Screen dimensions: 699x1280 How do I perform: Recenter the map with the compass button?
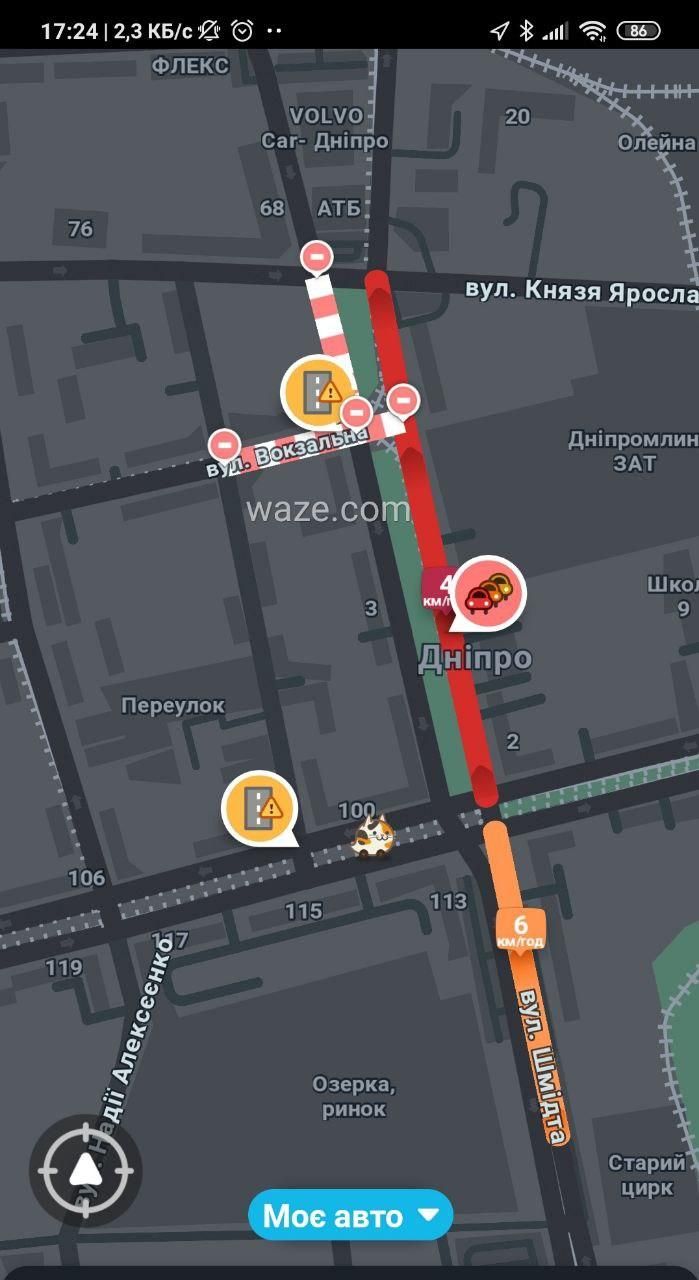tap(85, 1170)
